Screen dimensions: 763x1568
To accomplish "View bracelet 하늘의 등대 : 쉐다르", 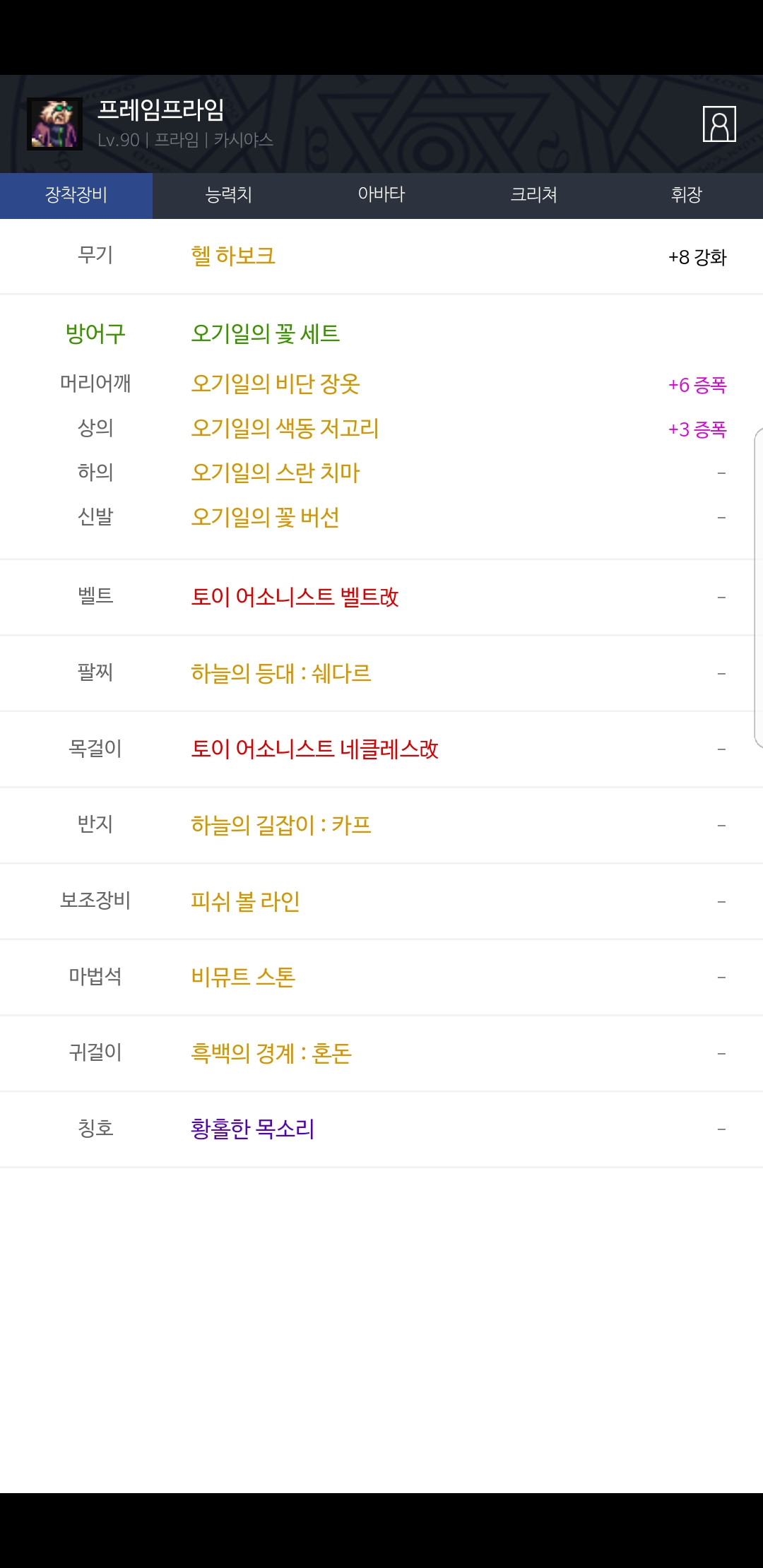I will coord(280,673).
